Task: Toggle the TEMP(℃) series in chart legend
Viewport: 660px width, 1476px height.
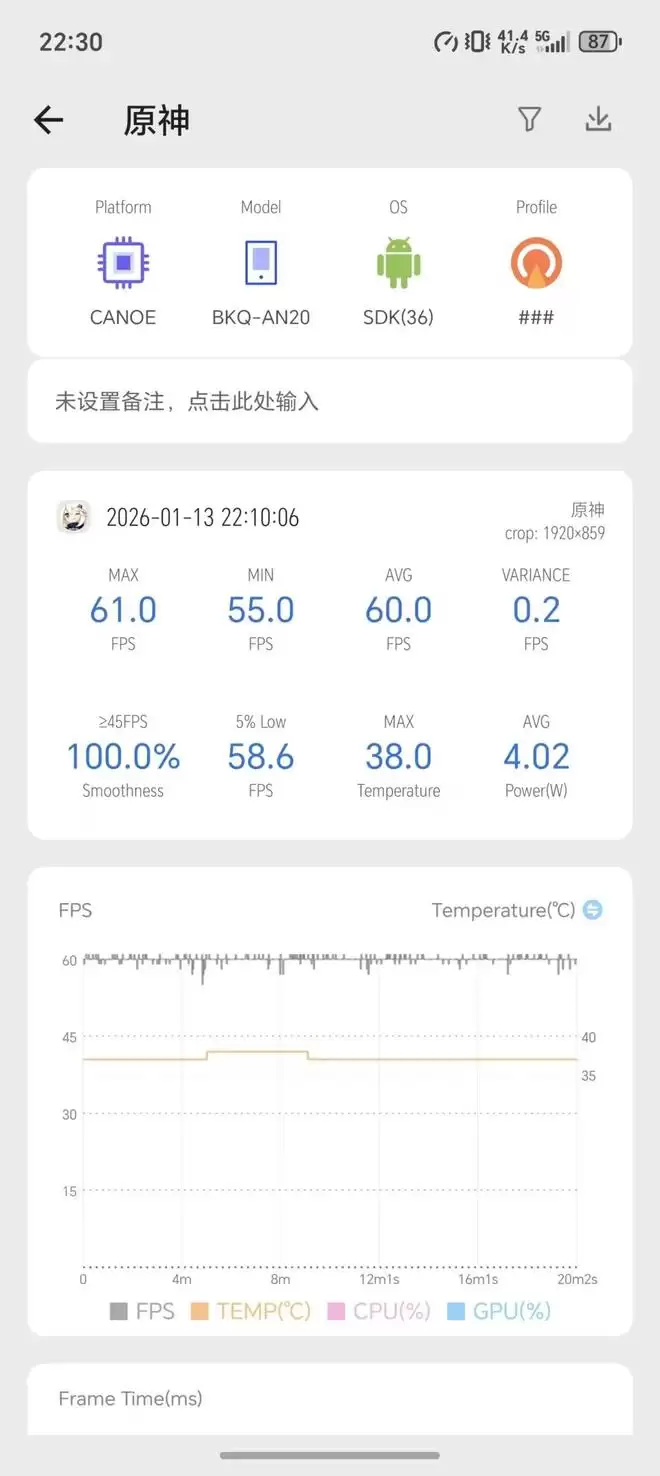Action: [251, 1310]
